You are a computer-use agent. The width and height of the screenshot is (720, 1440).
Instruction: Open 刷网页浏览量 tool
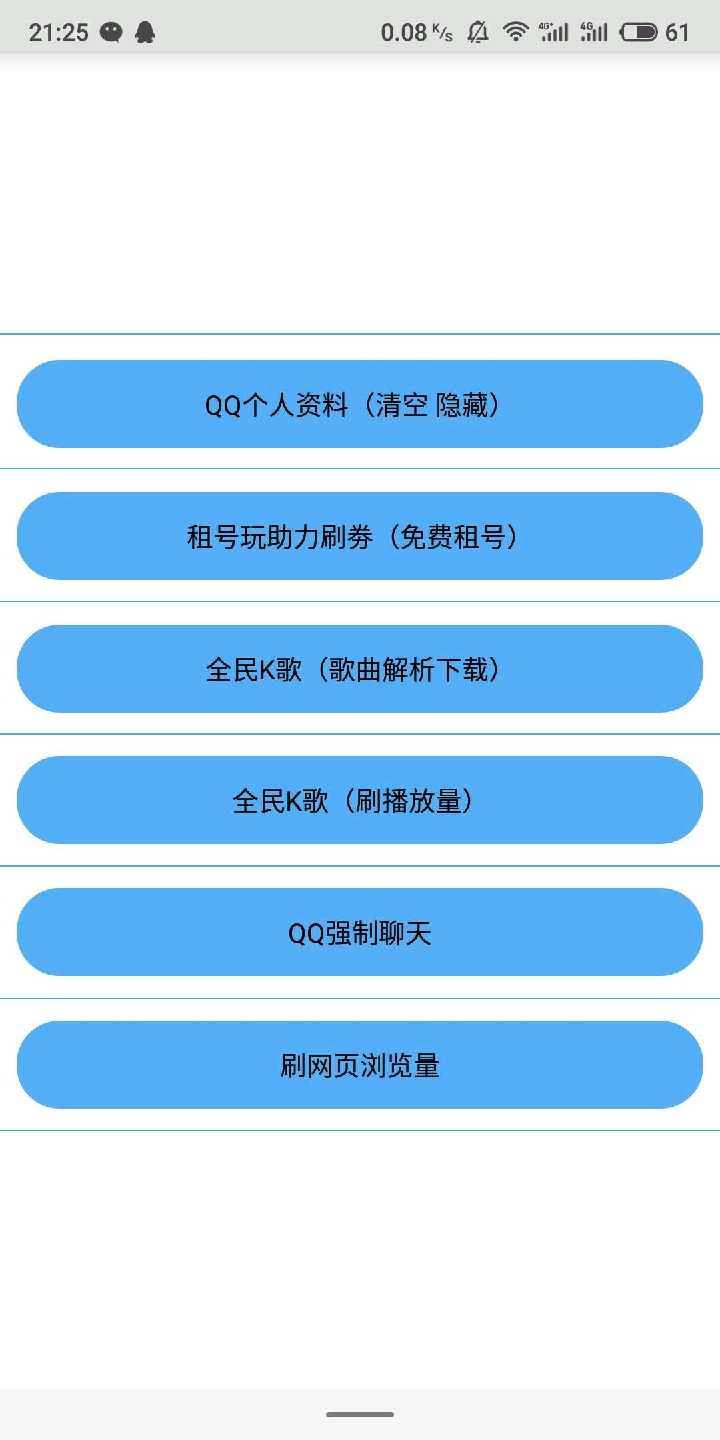coord(360,1065)
